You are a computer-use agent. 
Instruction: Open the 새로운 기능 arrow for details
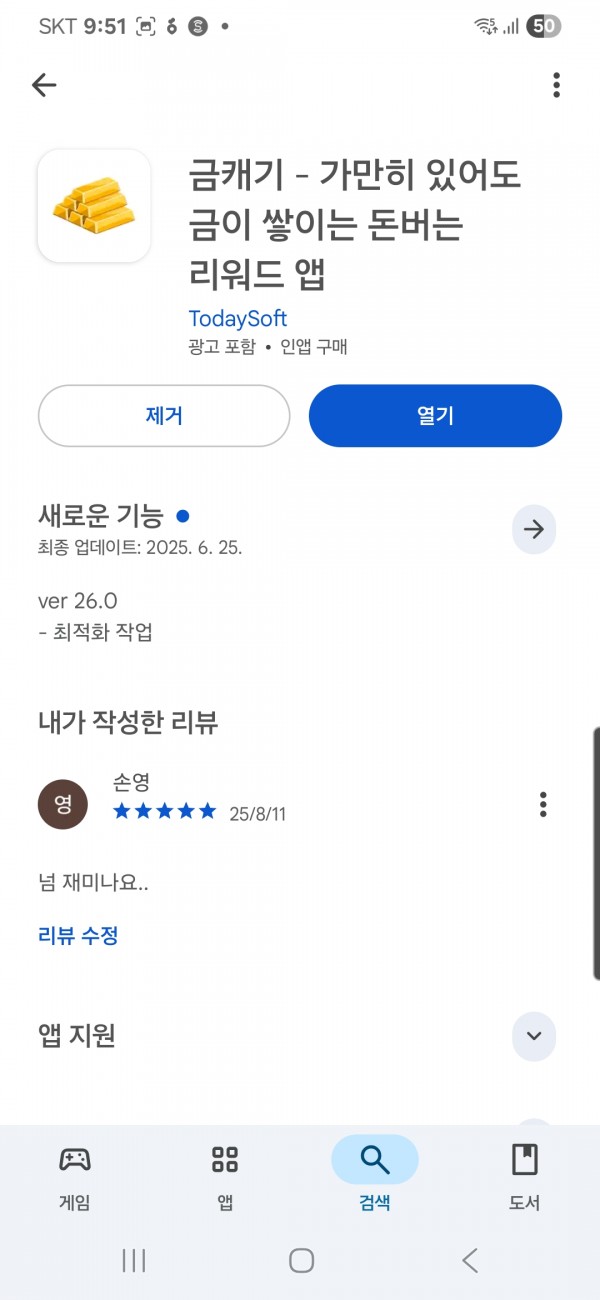[534, 529]
